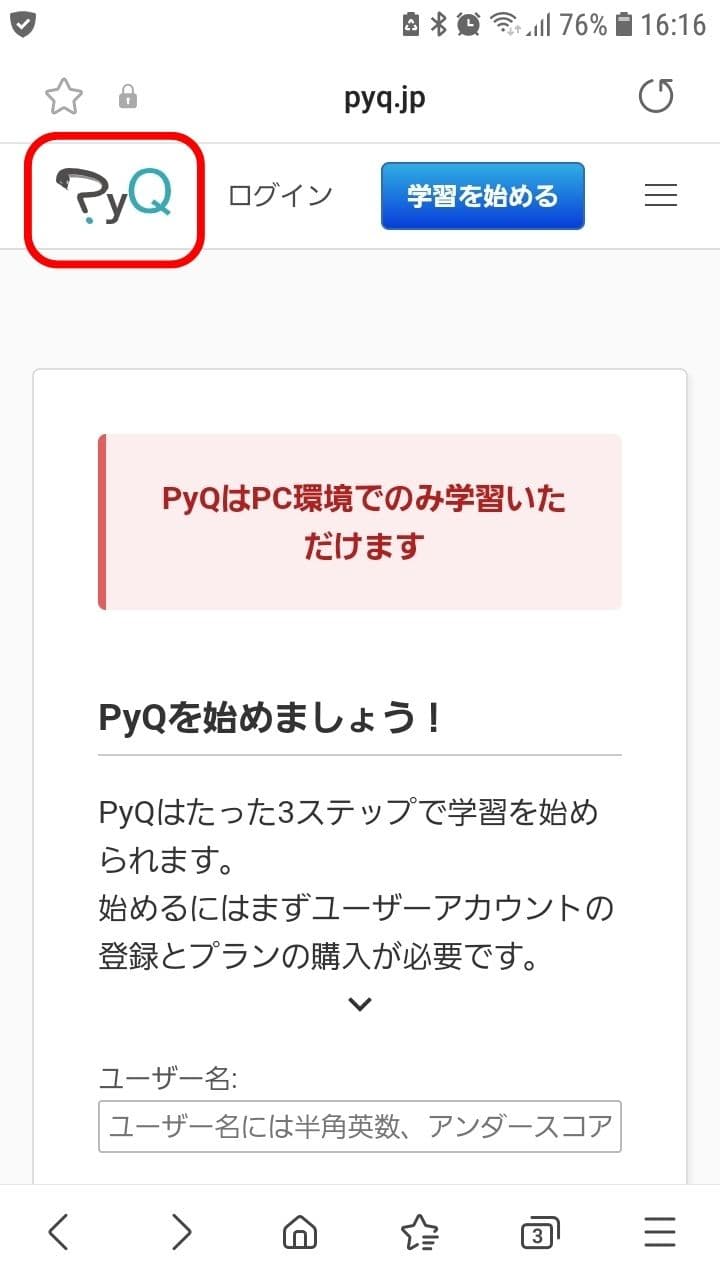The width and height of the screenshot is (720, 1280).
Task: Click inside the ユーザー名 input field
Action: 359,1126
